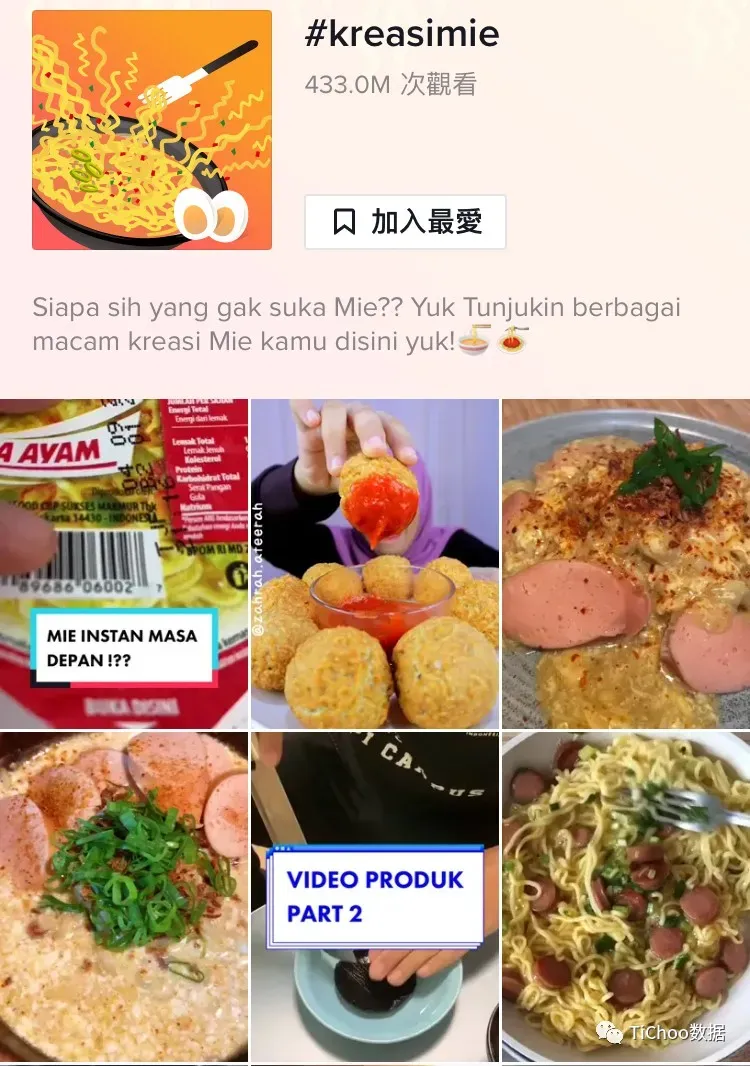Open the fried noodle balls with sauce video
This screenshot has height=1066, width=750.
coord(374,564)
